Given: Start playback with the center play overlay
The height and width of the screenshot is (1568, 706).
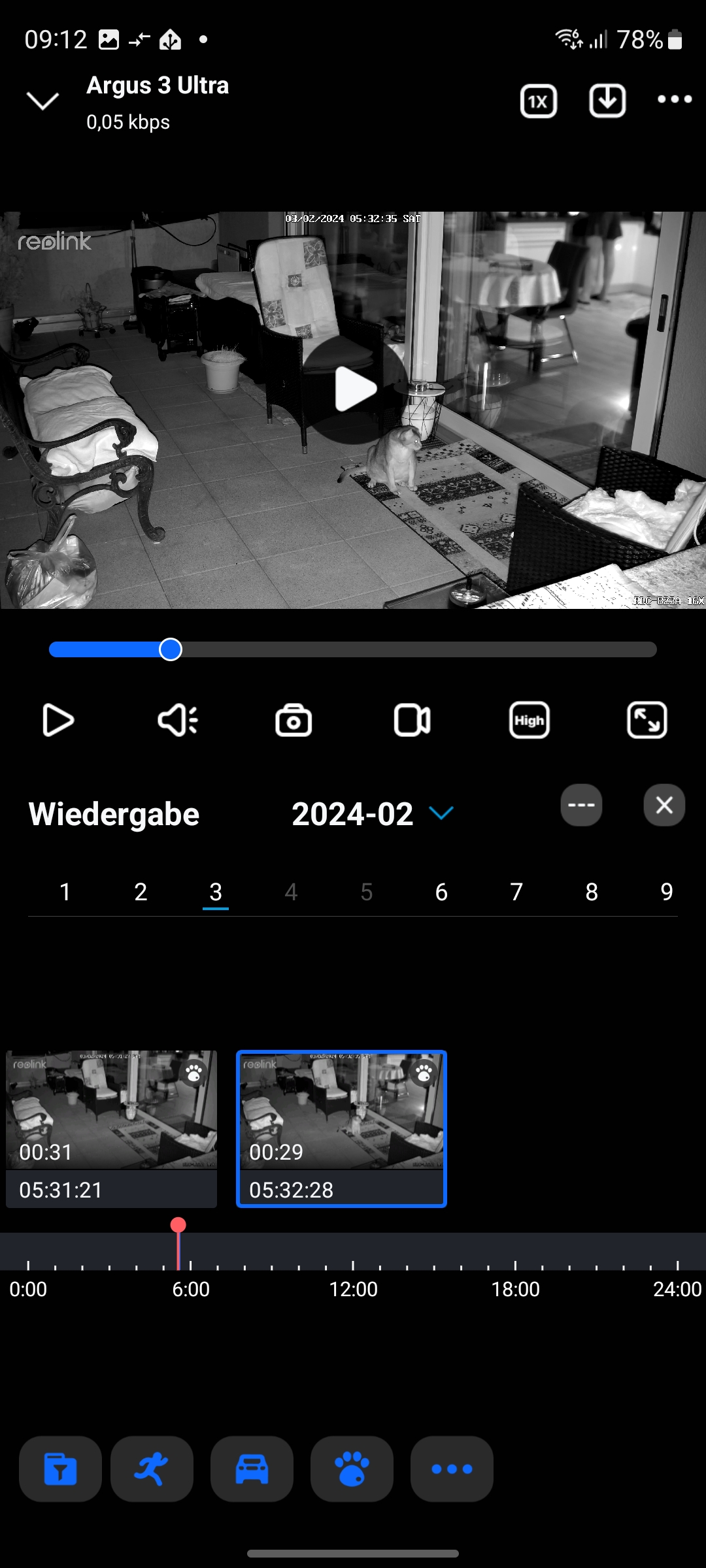Looking at the screenshot, I should coord(354,389).
